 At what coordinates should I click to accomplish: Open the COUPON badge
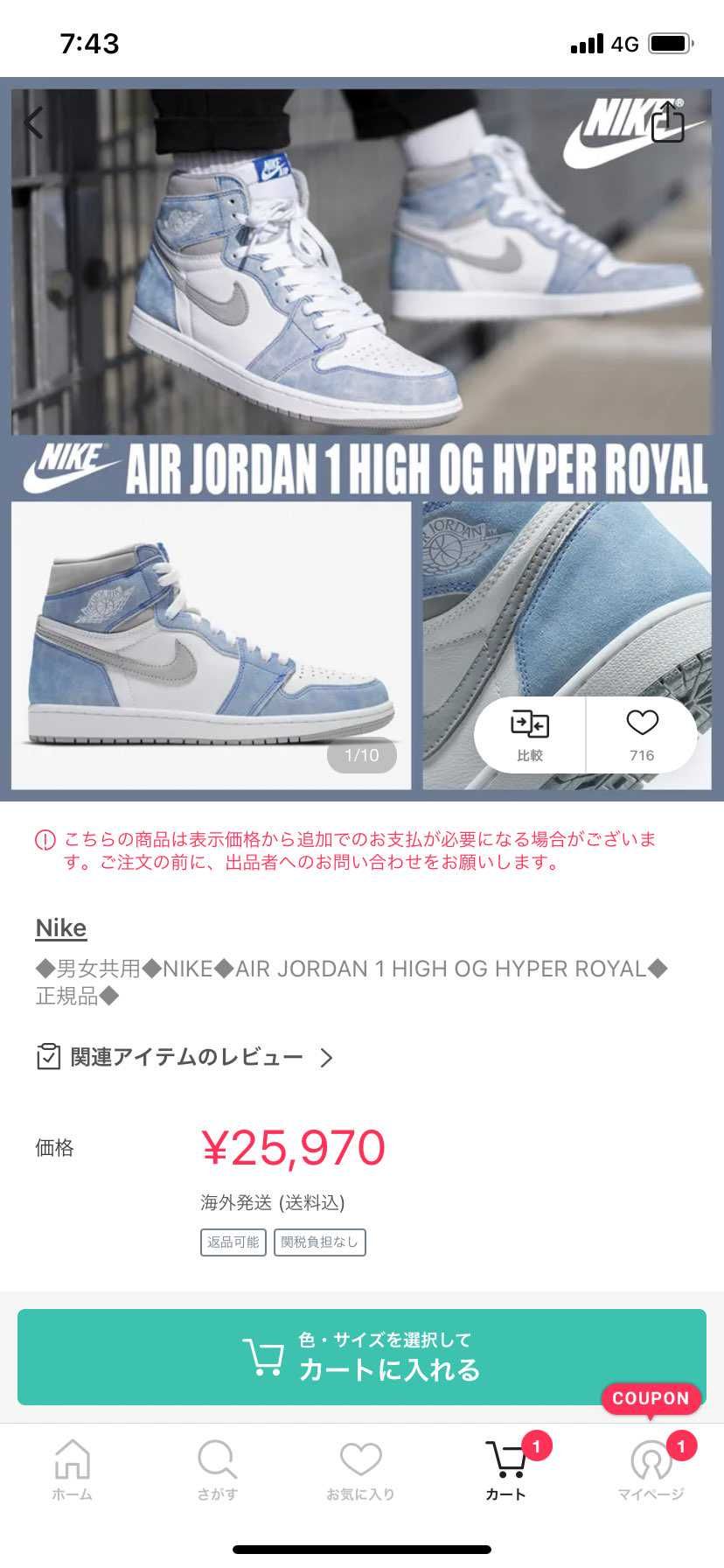tap(651, 1398)
